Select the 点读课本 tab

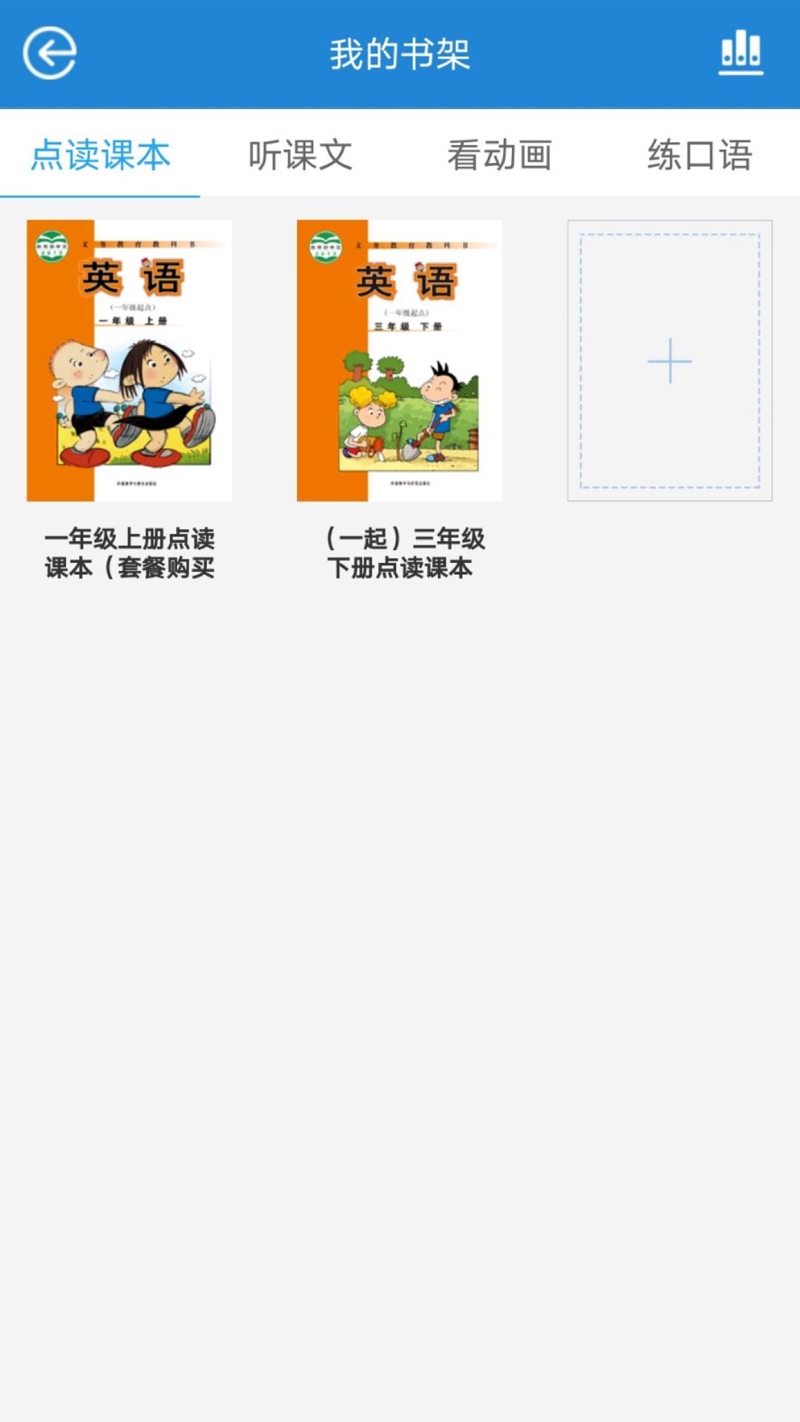pos(98,155)
